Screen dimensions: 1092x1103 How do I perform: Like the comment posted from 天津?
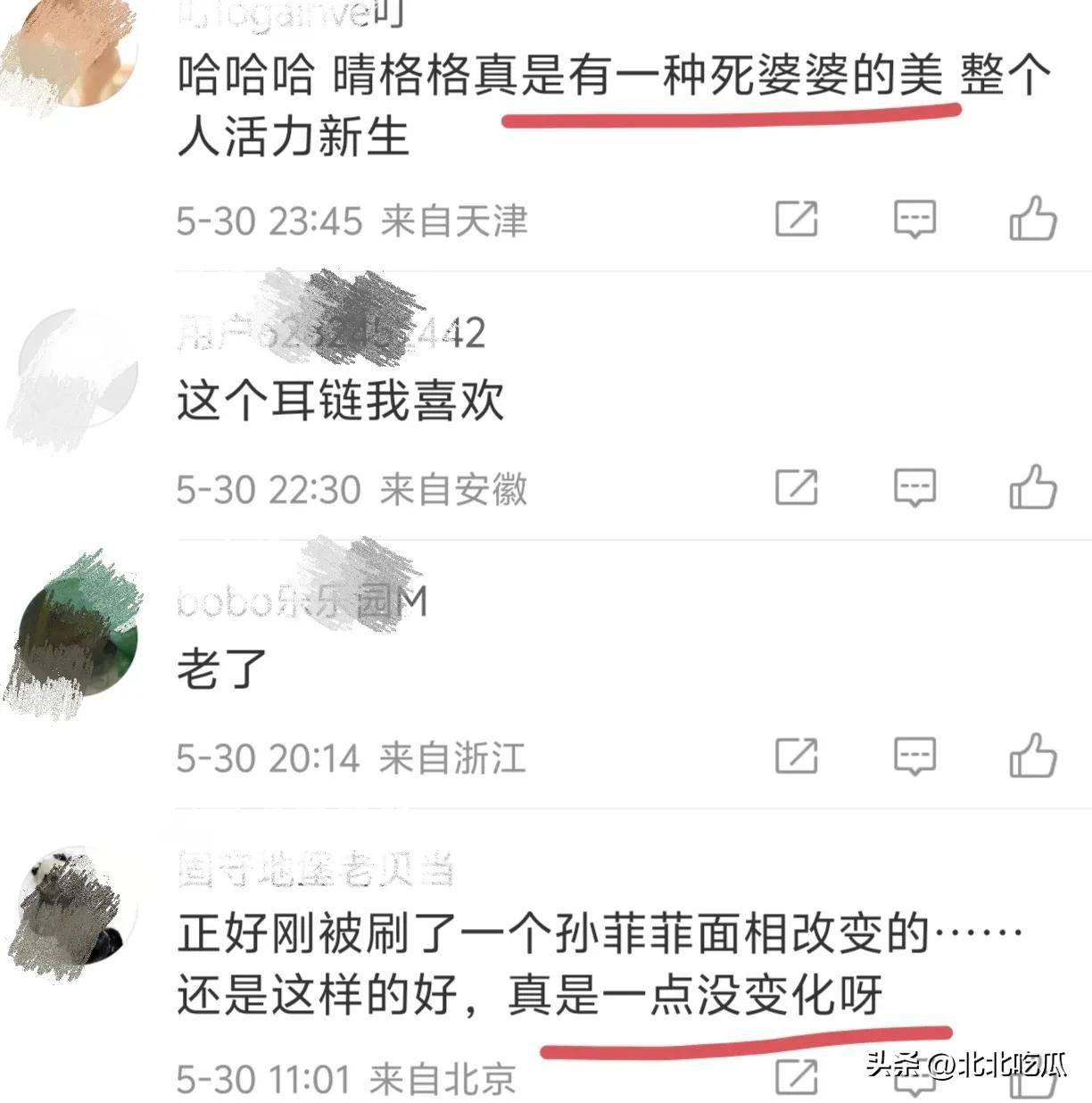[1032, 219]
